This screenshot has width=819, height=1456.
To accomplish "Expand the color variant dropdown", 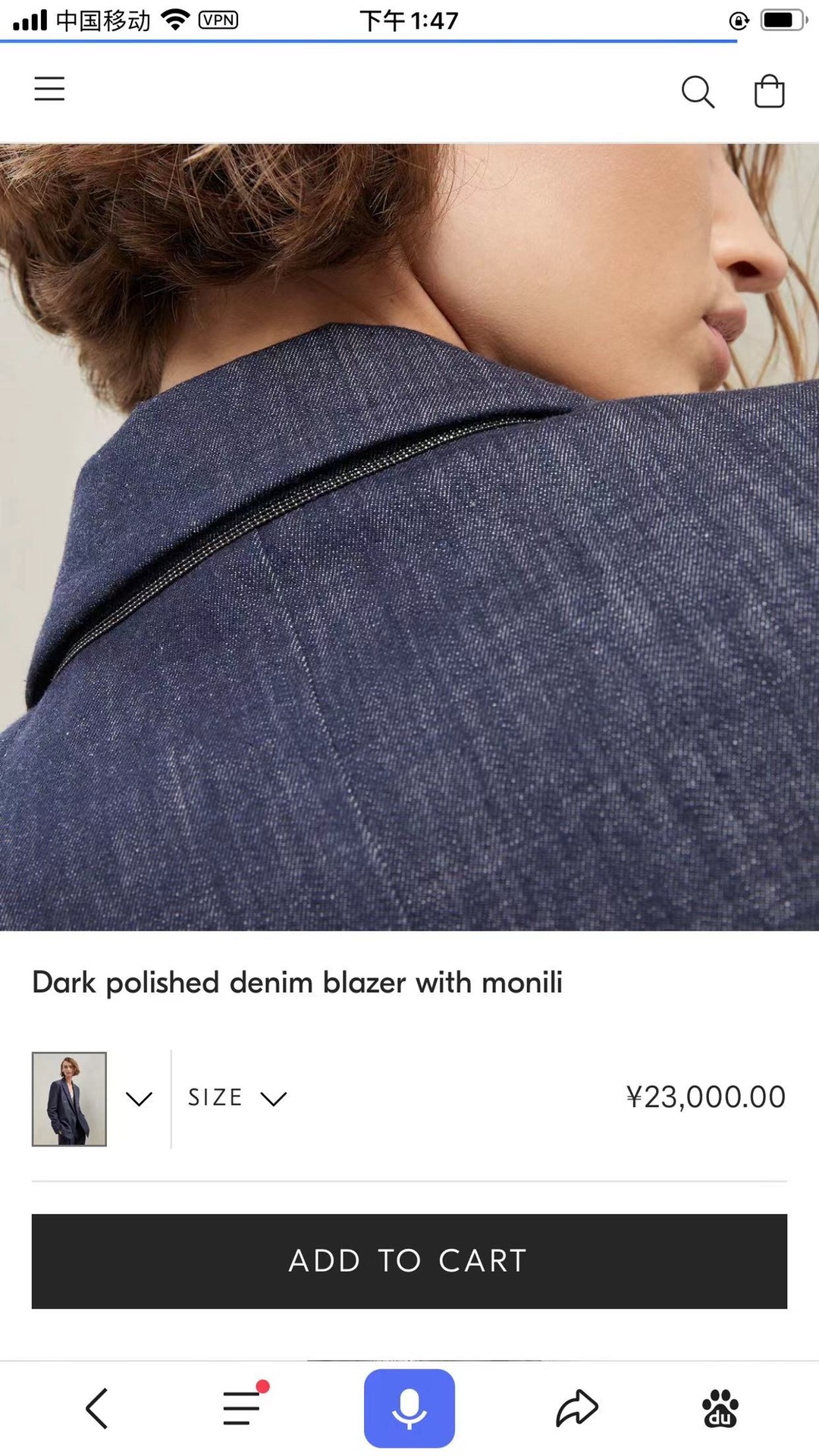I will coord(139,1099).
